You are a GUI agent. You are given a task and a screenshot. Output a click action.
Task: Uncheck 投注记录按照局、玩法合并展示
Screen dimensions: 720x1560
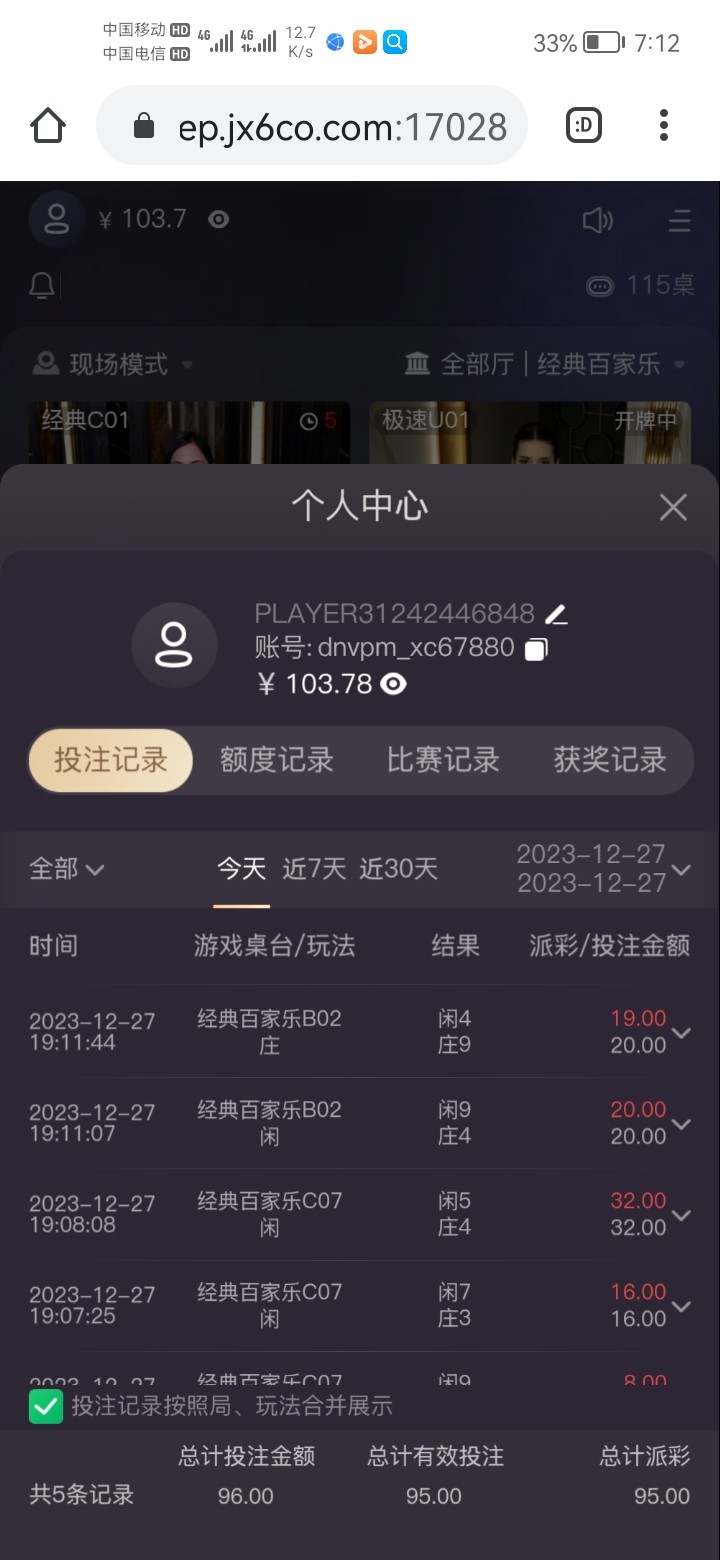click(x=46, y=1406)
